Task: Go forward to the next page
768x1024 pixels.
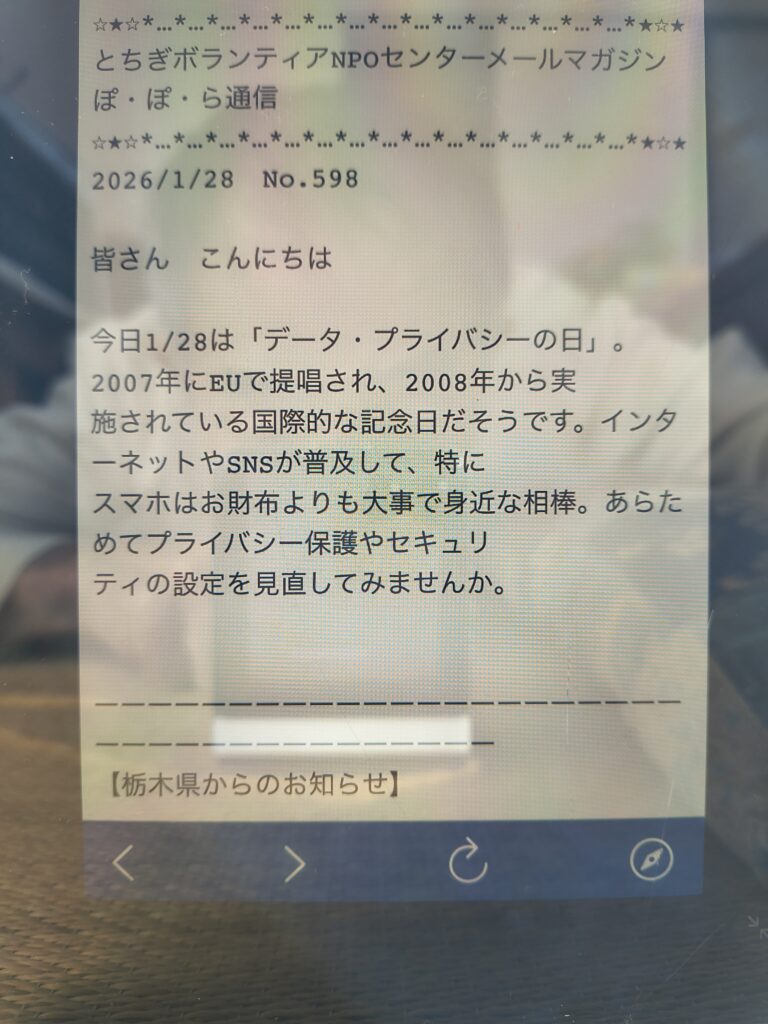Action: (294, 863)
